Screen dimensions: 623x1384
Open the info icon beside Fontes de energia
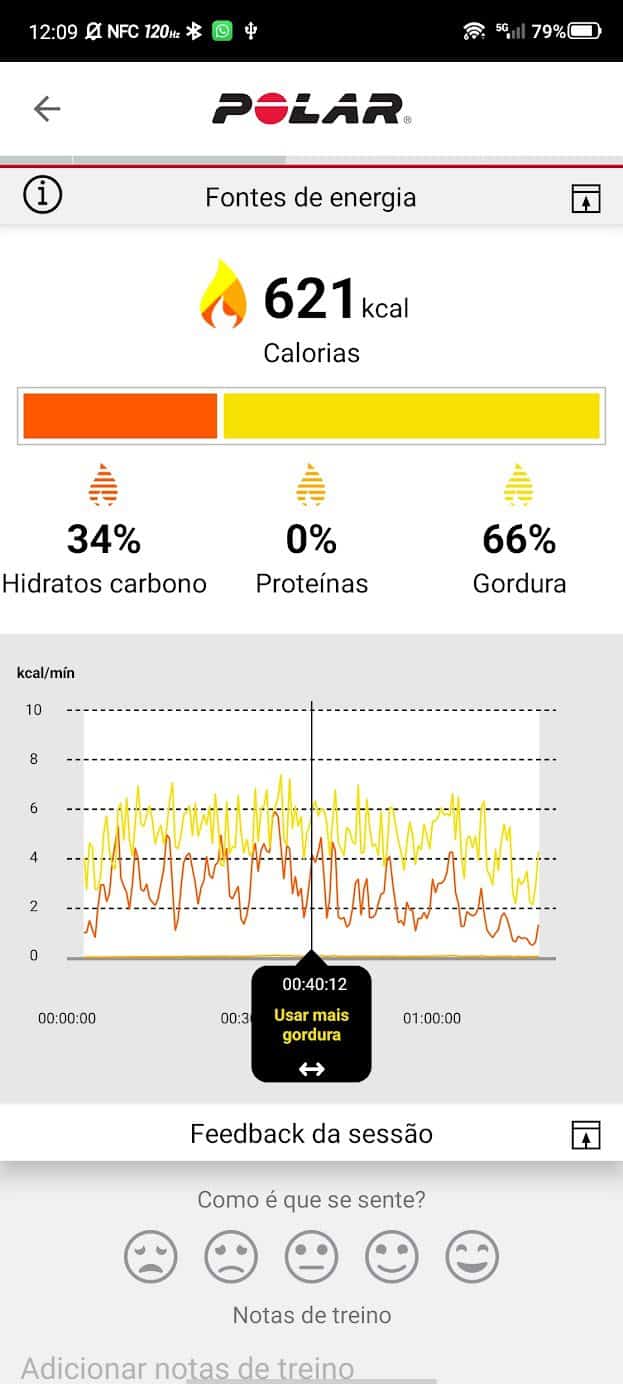point(42,196)
